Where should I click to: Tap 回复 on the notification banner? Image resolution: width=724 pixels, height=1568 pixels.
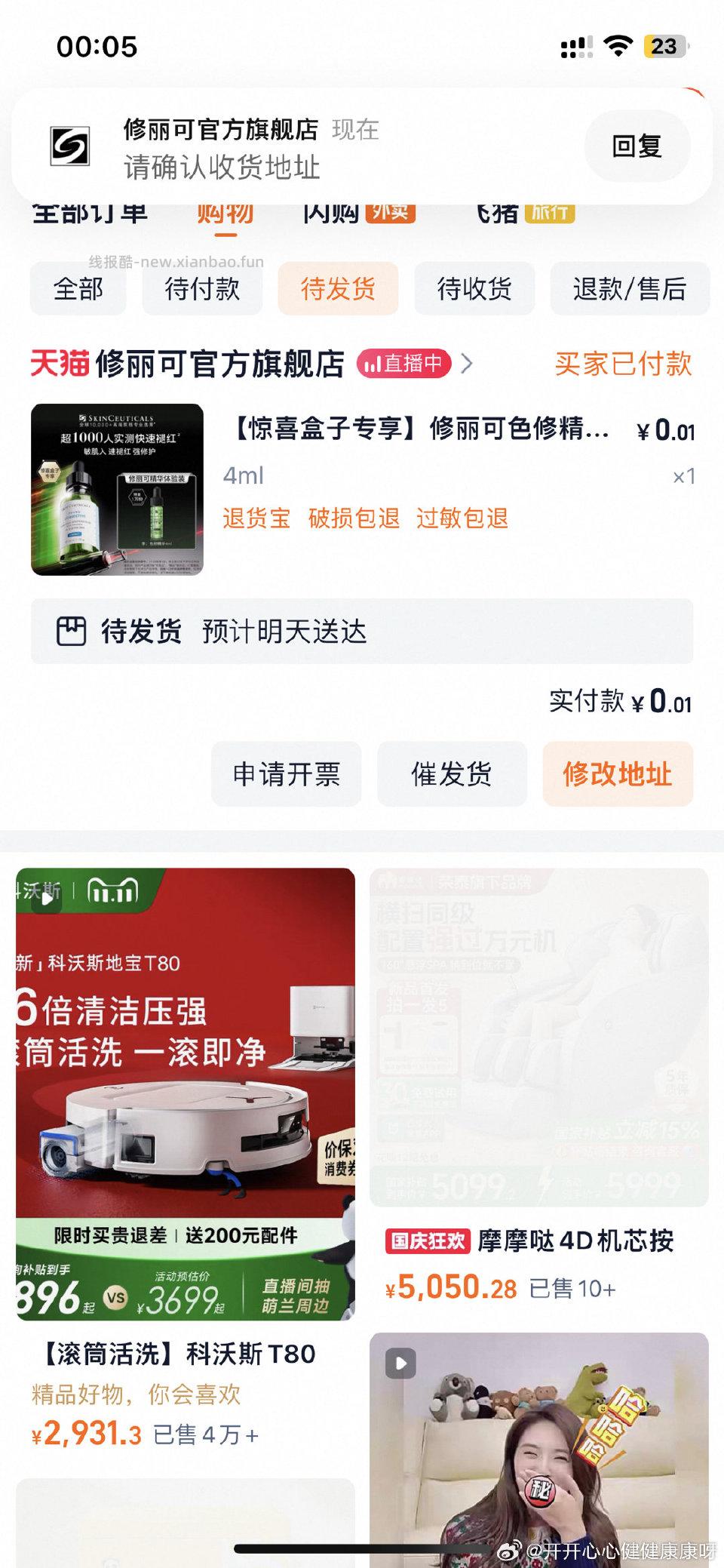(x=637, y=146)
